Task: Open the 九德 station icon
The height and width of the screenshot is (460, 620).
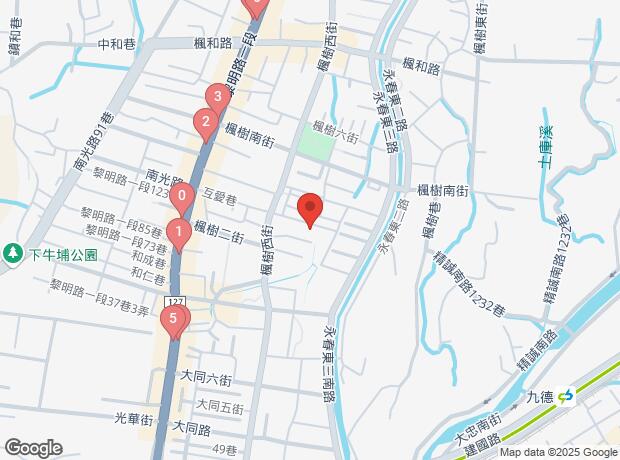Action: pos(567,397)
